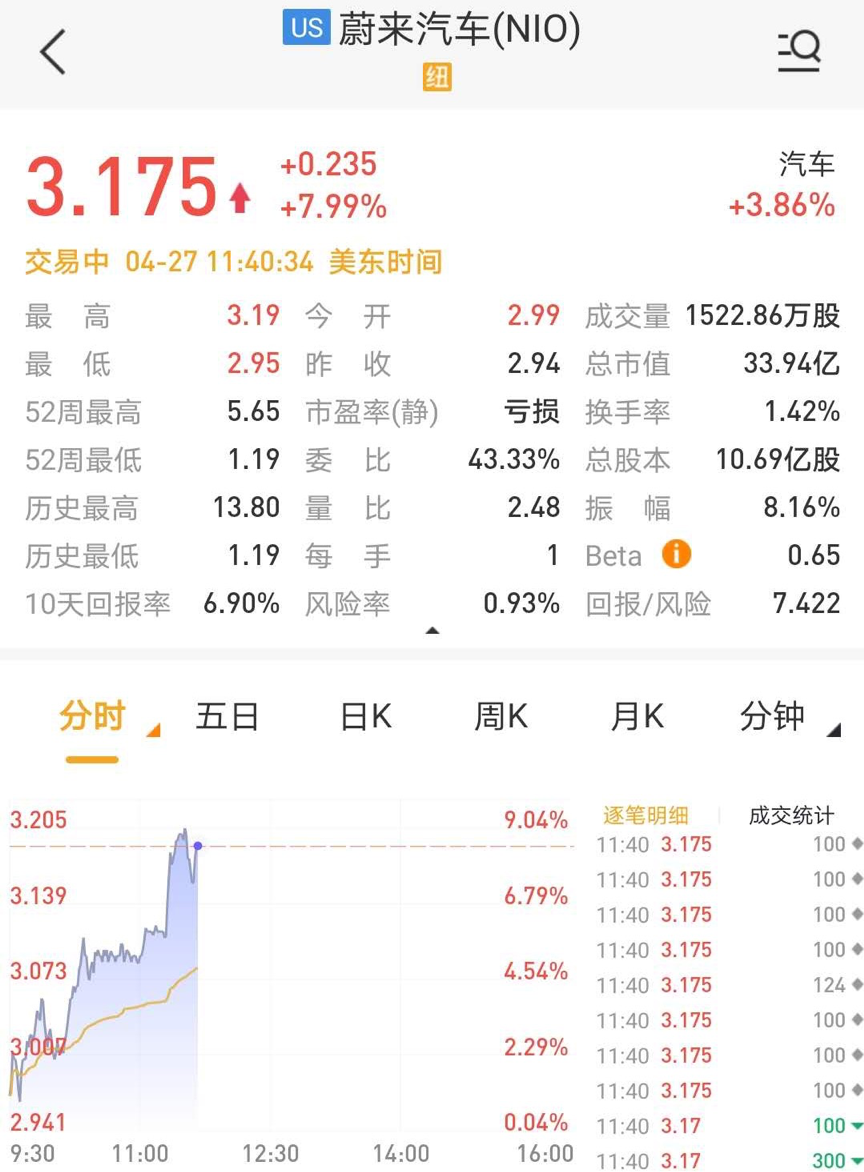This screenshot has height=1172, width=864.
Task: Select the 逐笔明细 tab
Action: [x=645, y=816]
